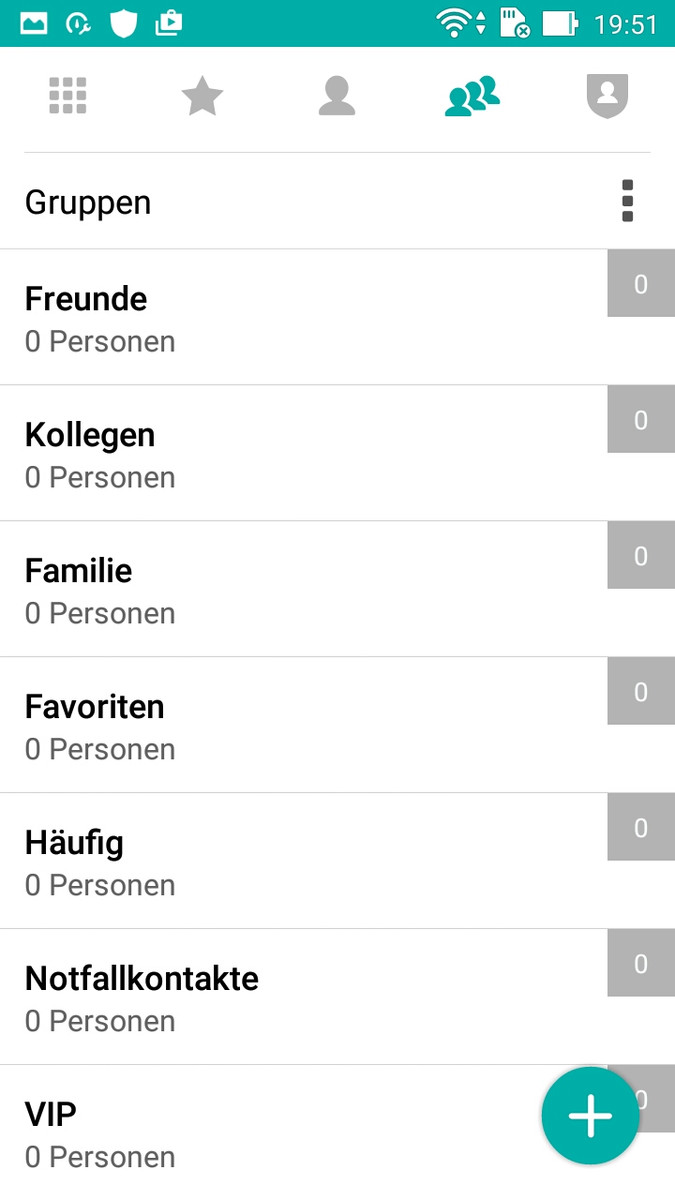675x1200 pixels.
Task: Open the VIP group
Action: coord(270,1133)
